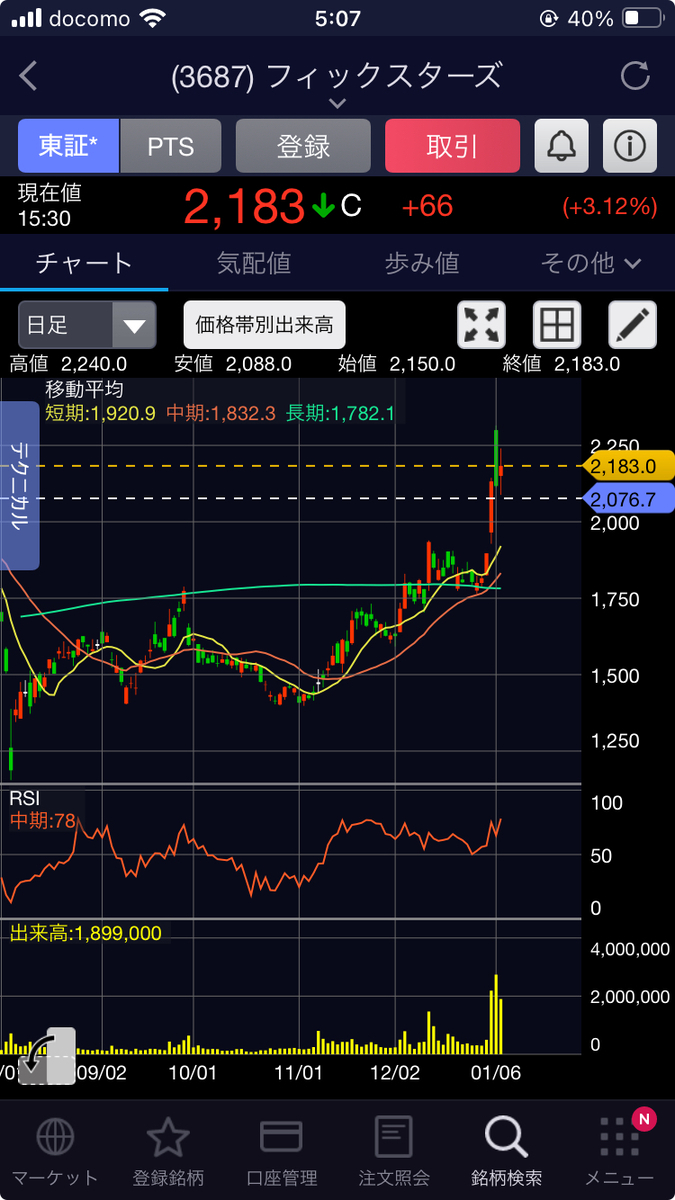Screen dimensions: 675x1200
Task: Go back with the top-left arrow
Action: tap(29, 76)
